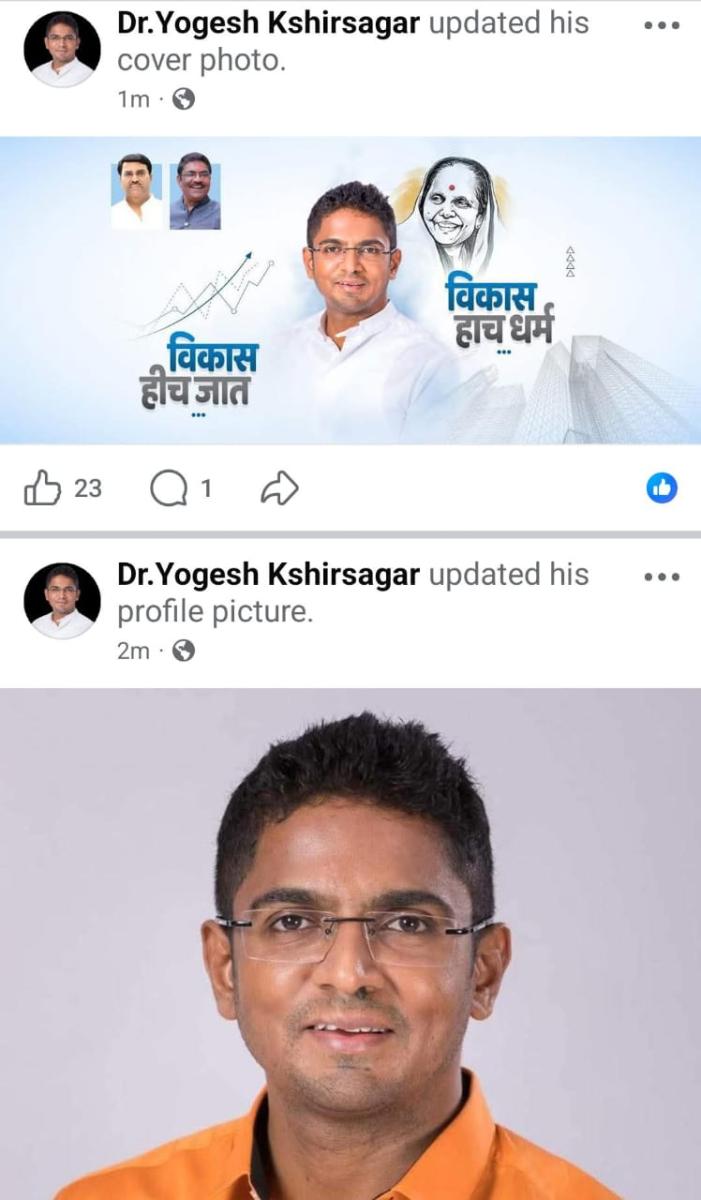Open author name link on the profile picture post
Viewport: 701px width, 1200px height.
[269, 575]
